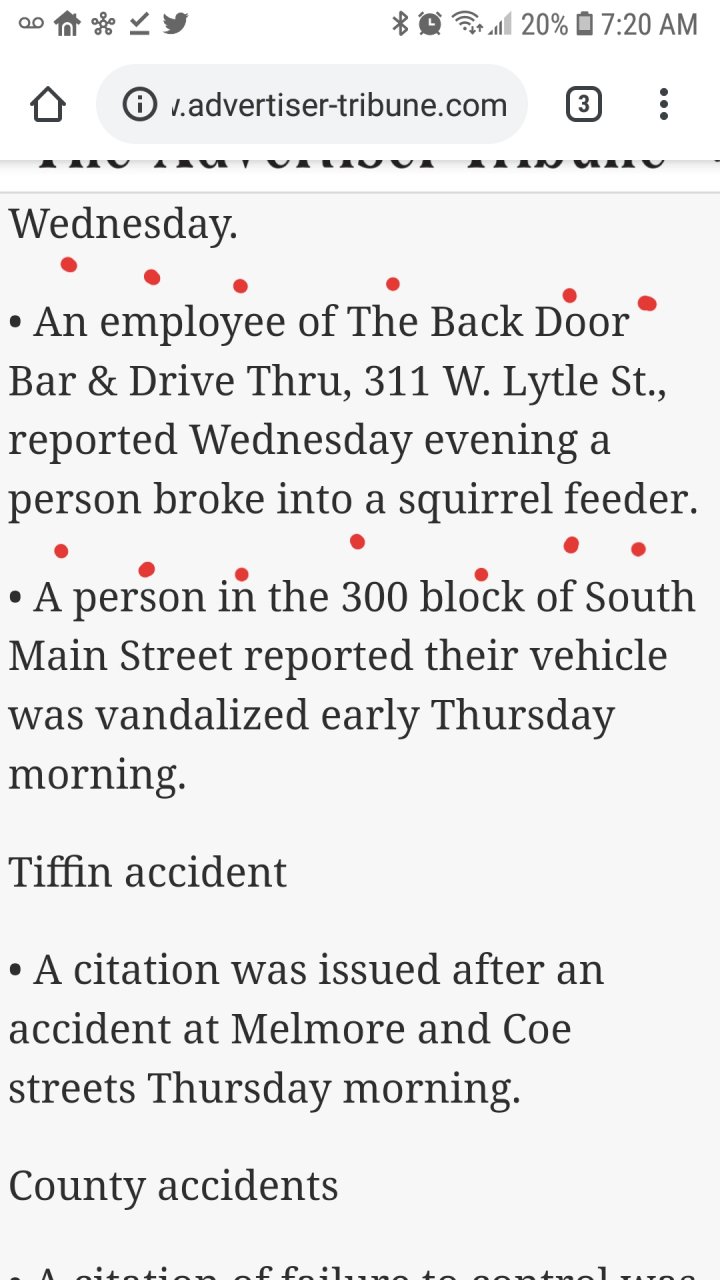Viewport: 720px width, 1280px height.
Task: View site information via the info icon
Action: click(140, 104)
